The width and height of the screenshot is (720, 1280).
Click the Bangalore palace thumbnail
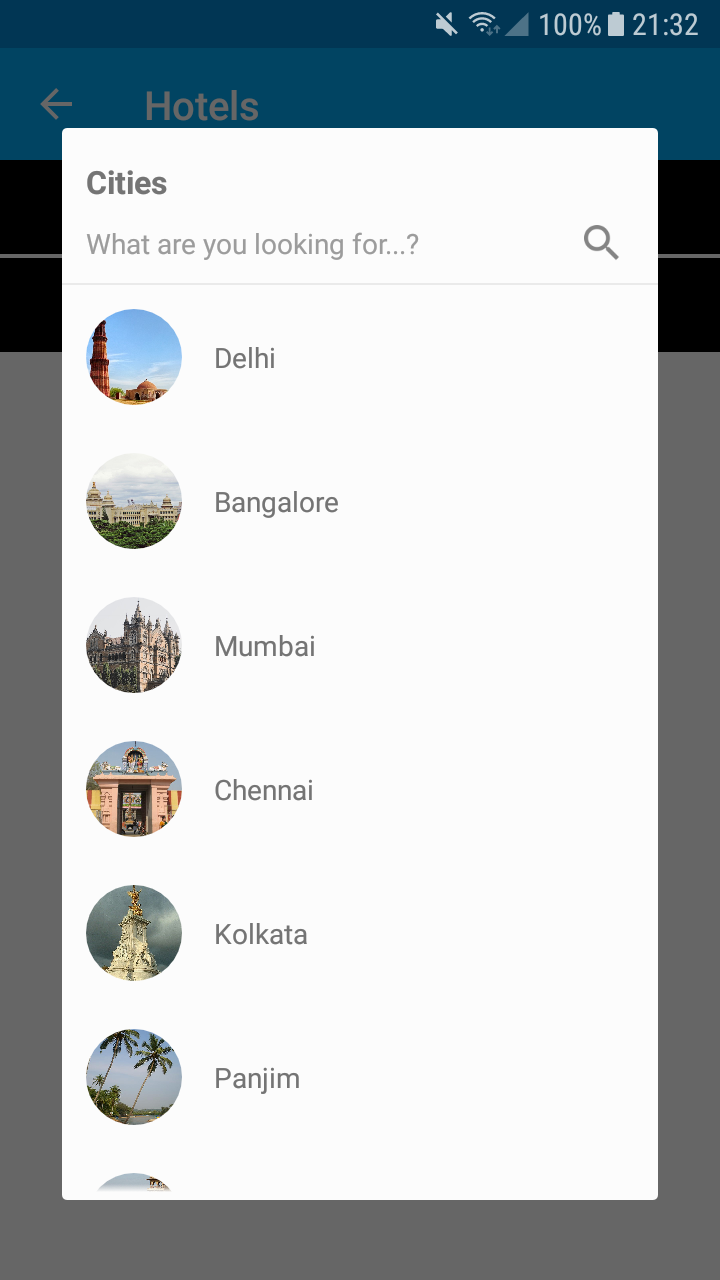tap(133, 500)
